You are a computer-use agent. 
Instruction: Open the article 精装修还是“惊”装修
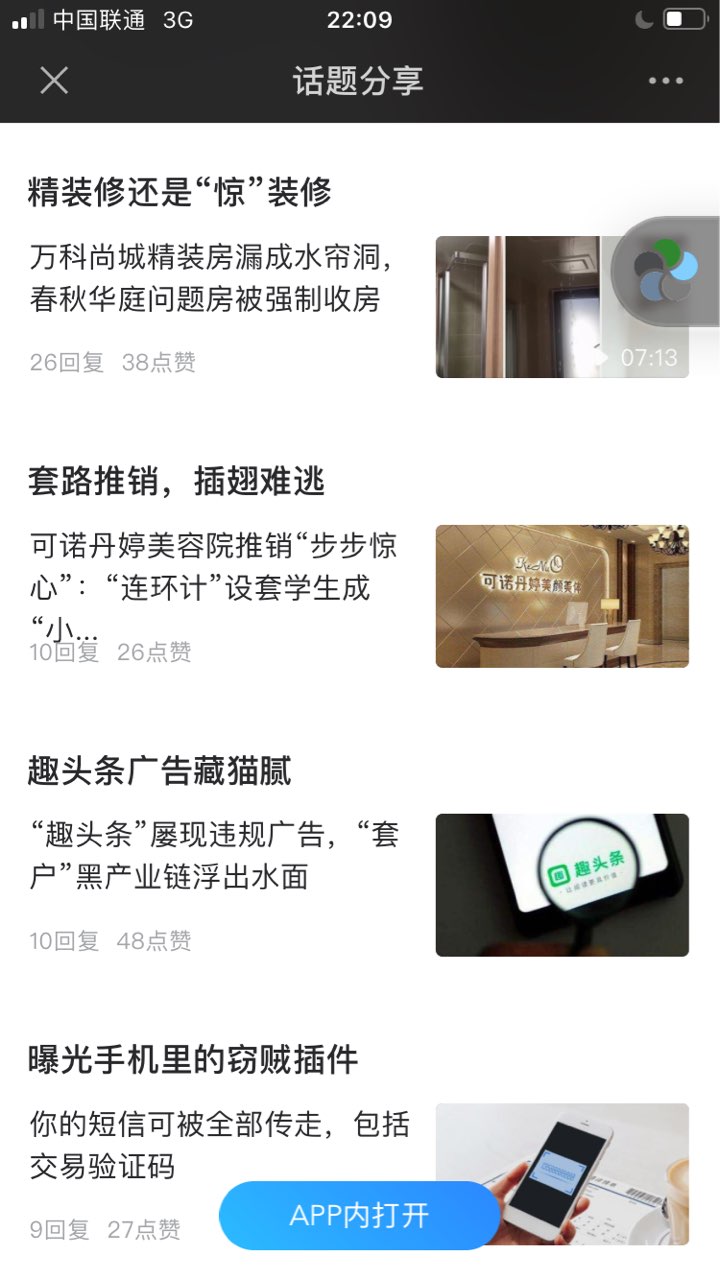[179, 191]
